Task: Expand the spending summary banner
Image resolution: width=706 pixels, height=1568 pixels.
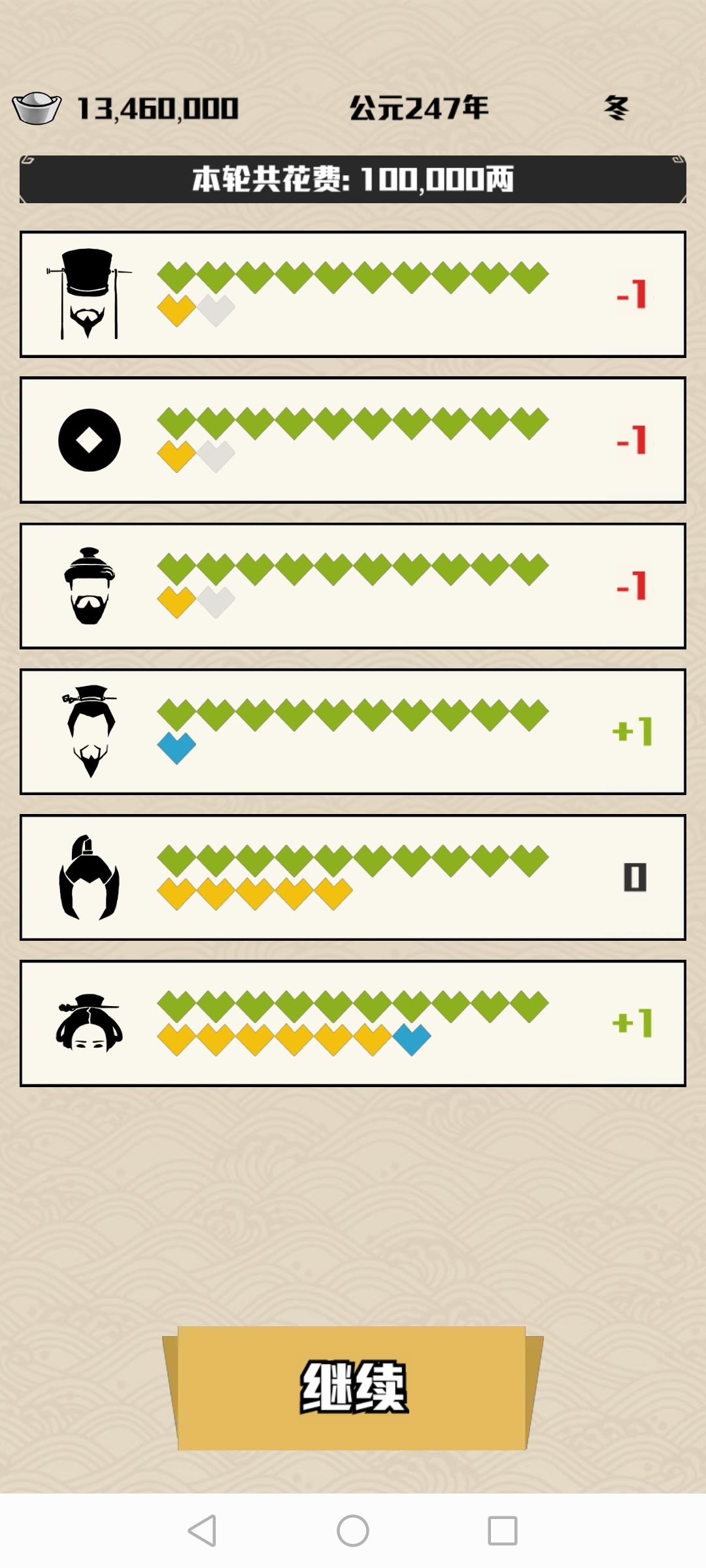Action: [353, 181]
